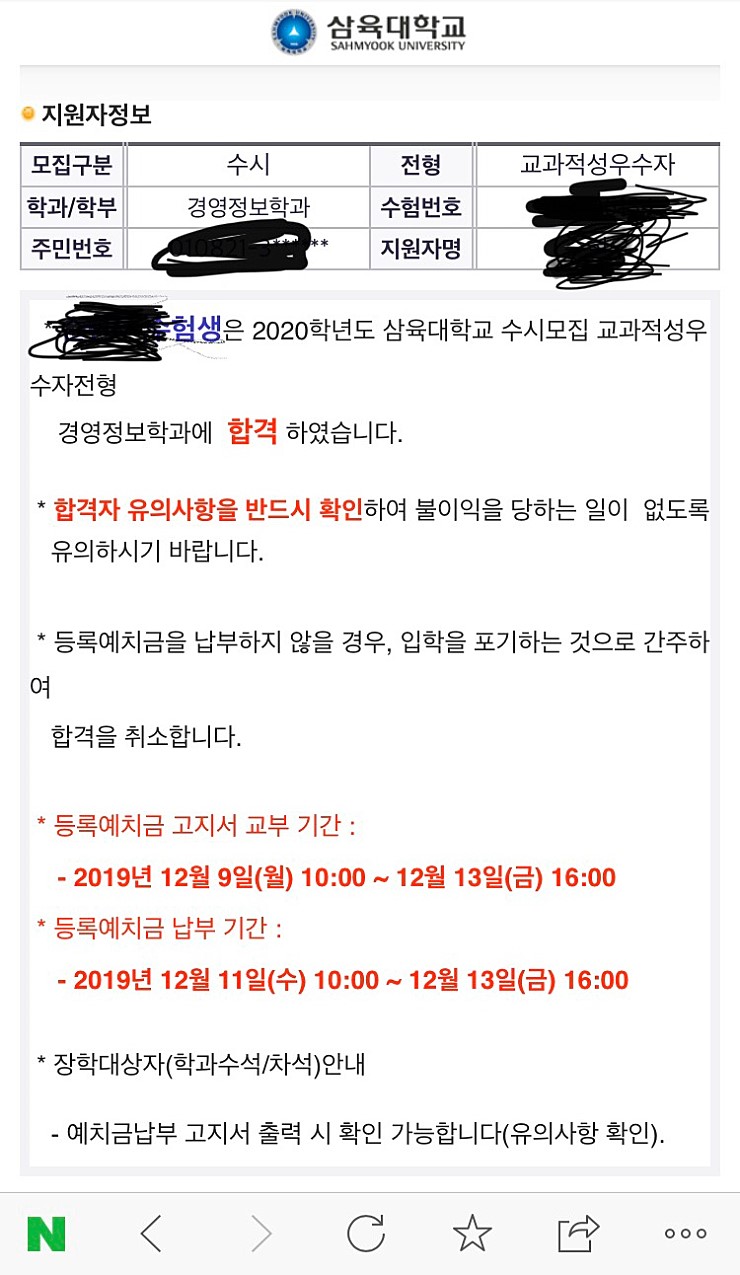740x1275 pixels.
Task: Go back to the previous page
Action: click(x=151, y=1234)
